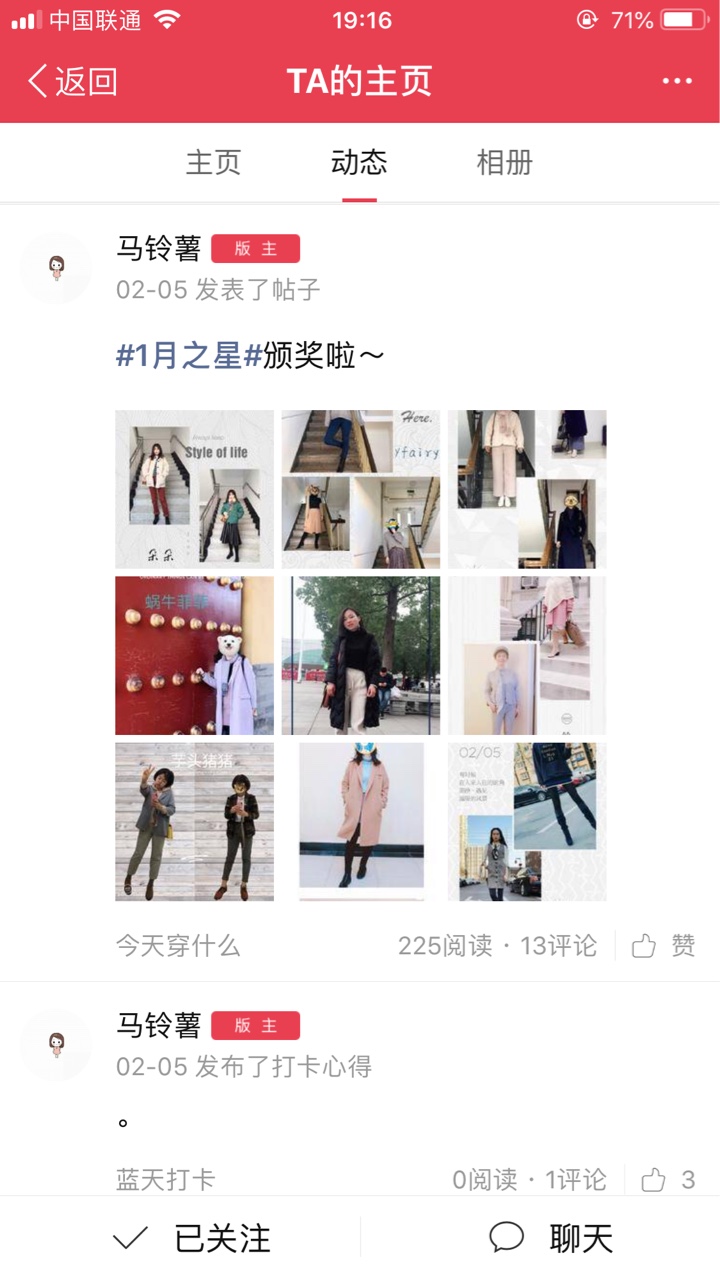The image size is (720, 1280).
Task: Open the 02/05 collage photo tile
Action: tap(527, 821)
